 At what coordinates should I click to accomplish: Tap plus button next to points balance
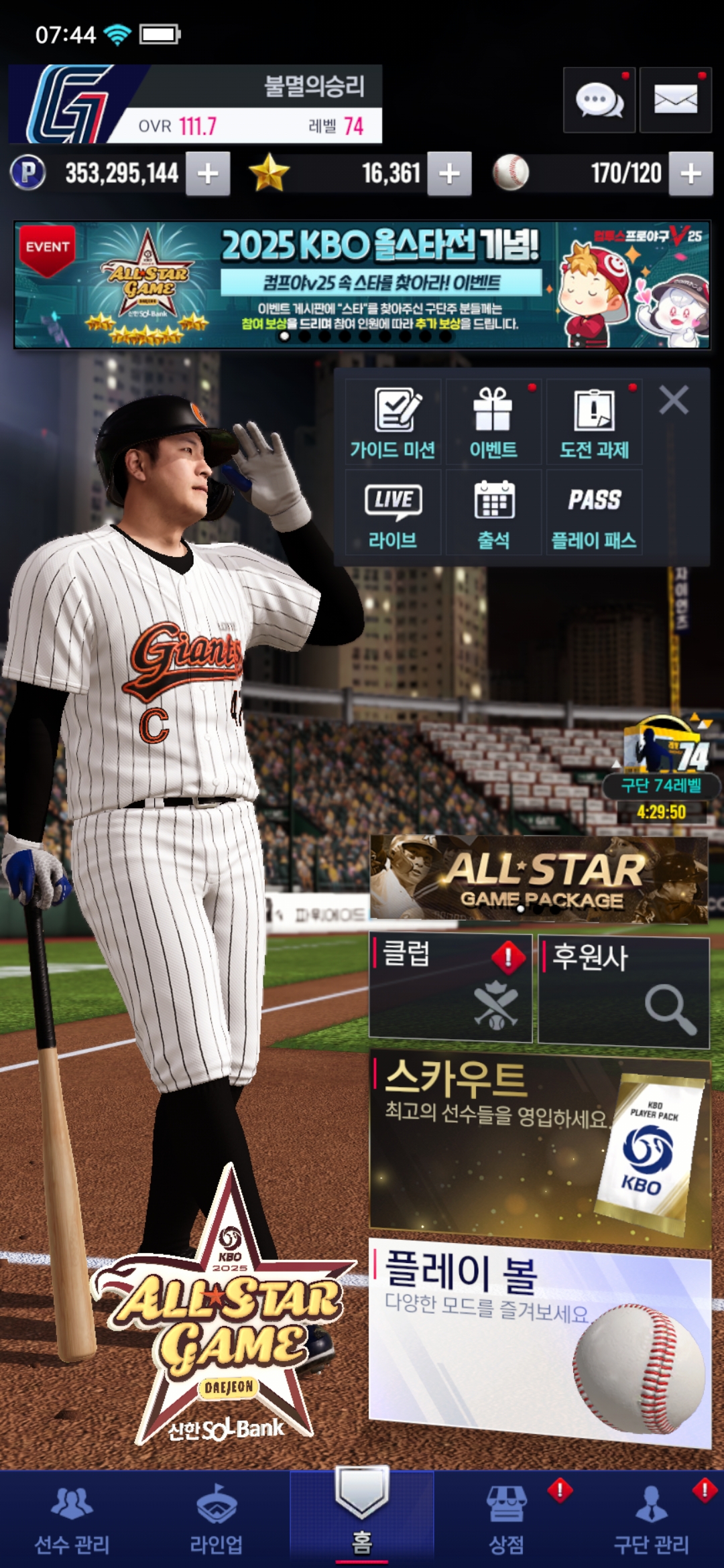point(208,174)
